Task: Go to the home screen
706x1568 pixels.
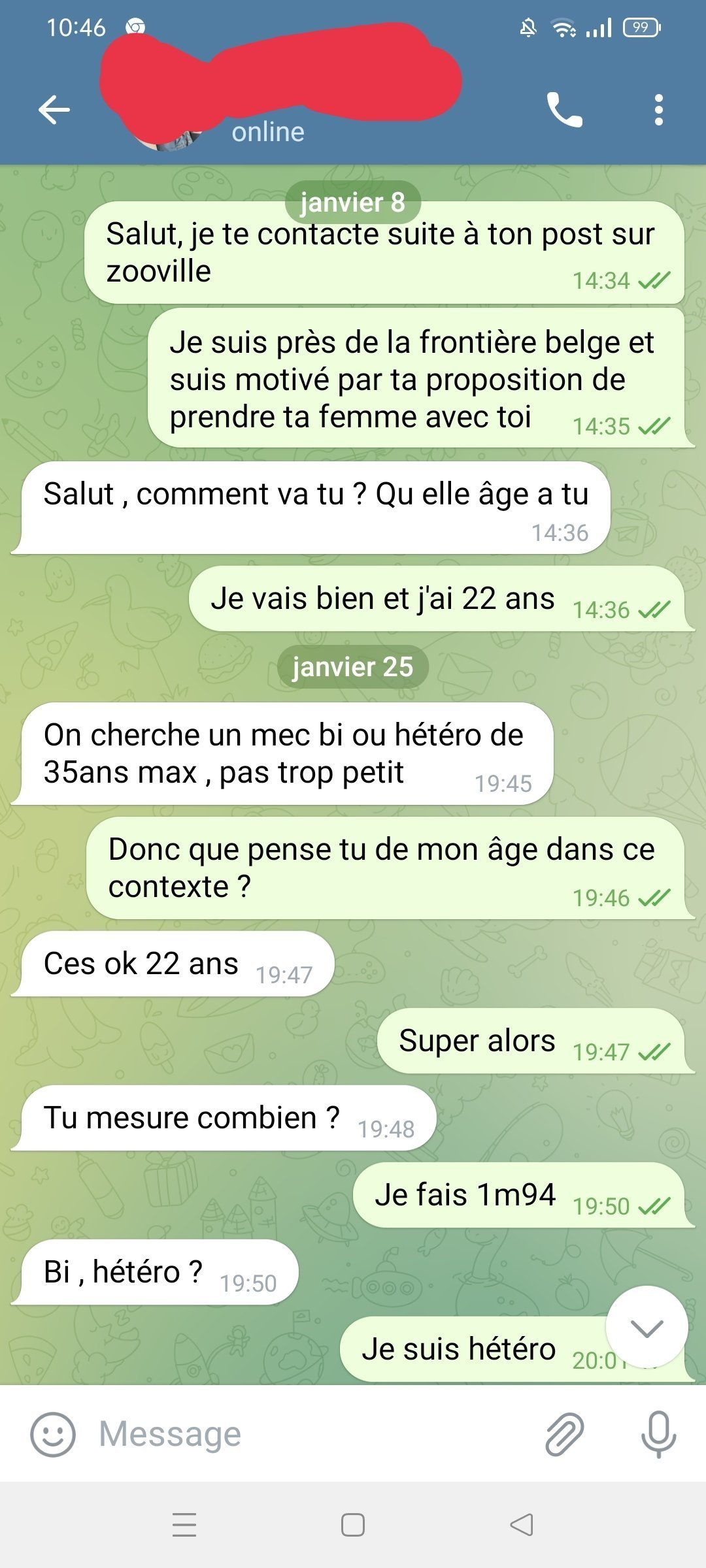Action: 353,1525
